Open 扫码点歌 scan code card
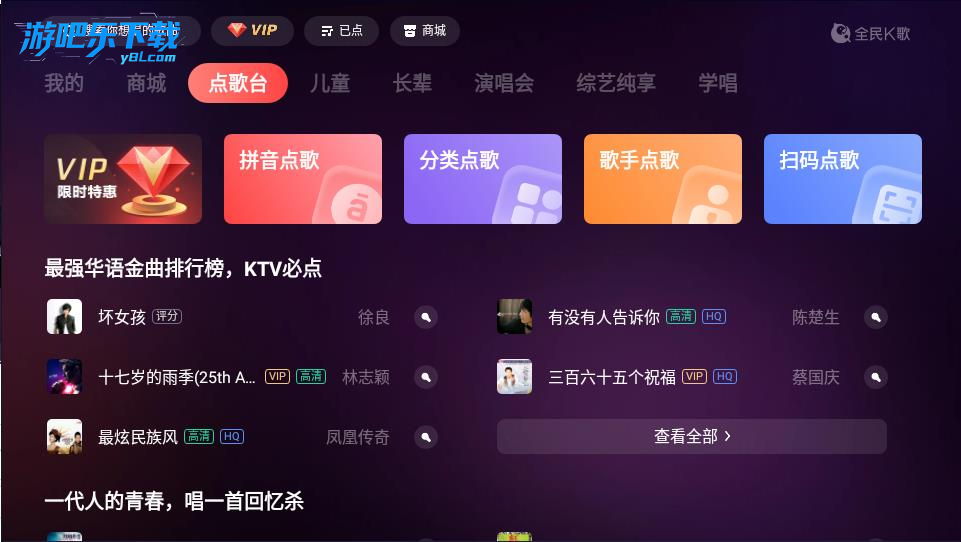 tap(843, 179)
